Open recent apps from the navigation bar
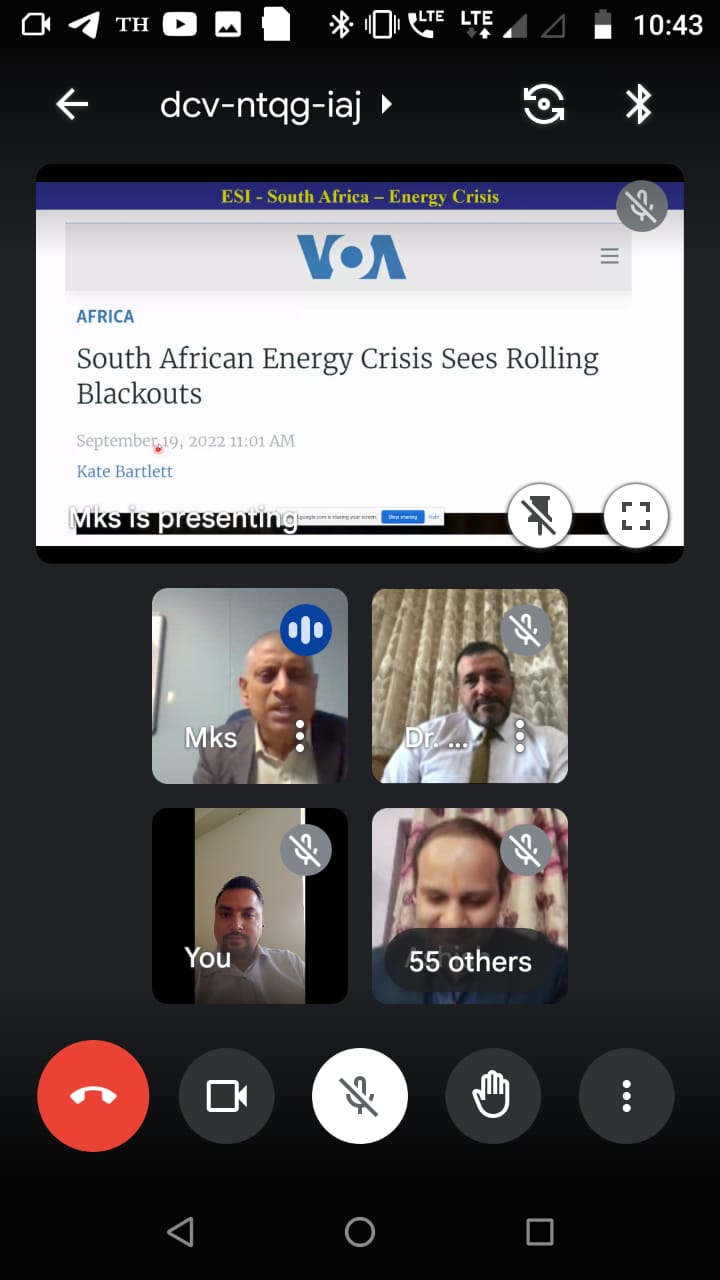This screenshot has width=720, height=1280. (x=540, y=1232)
